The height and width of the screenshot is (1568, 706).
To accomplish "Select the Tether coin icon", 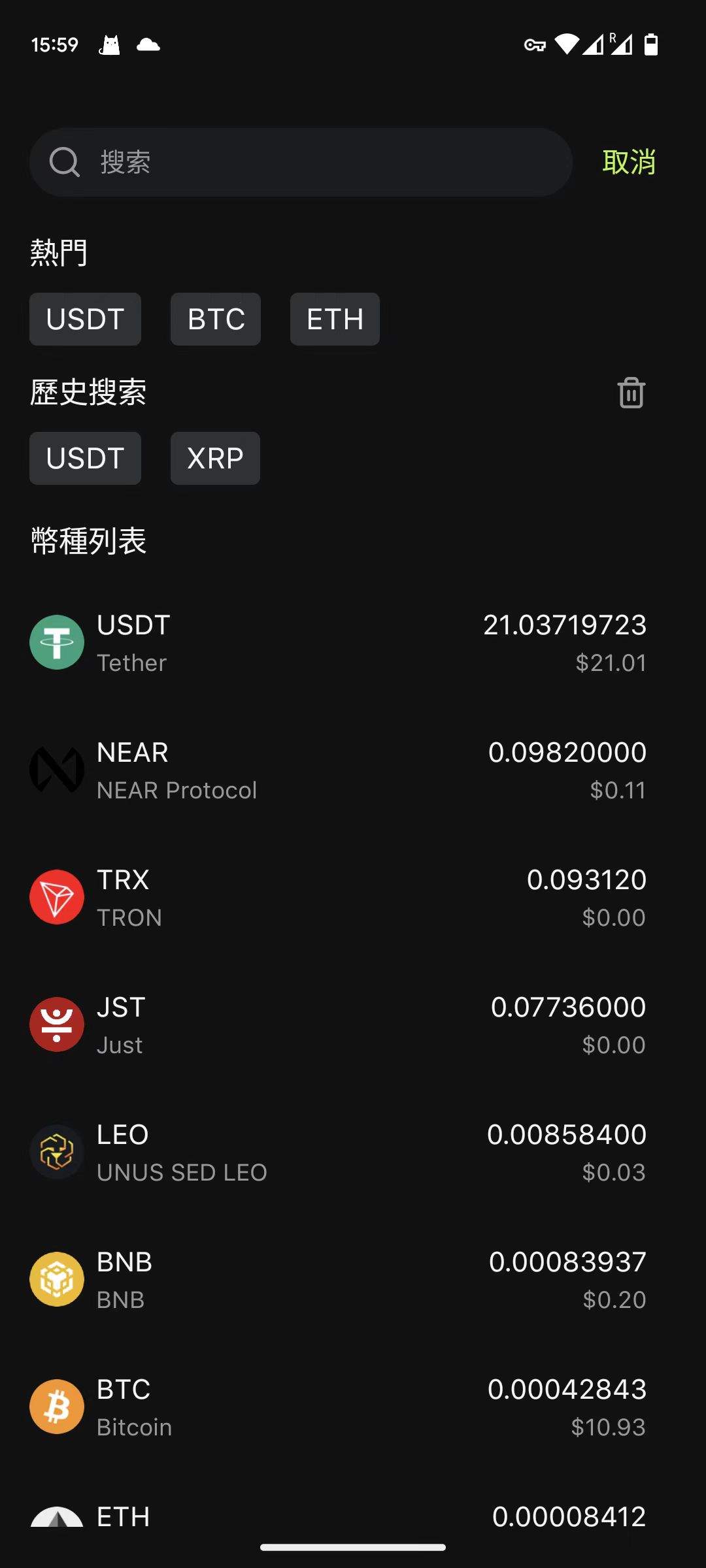I will 57,642.
